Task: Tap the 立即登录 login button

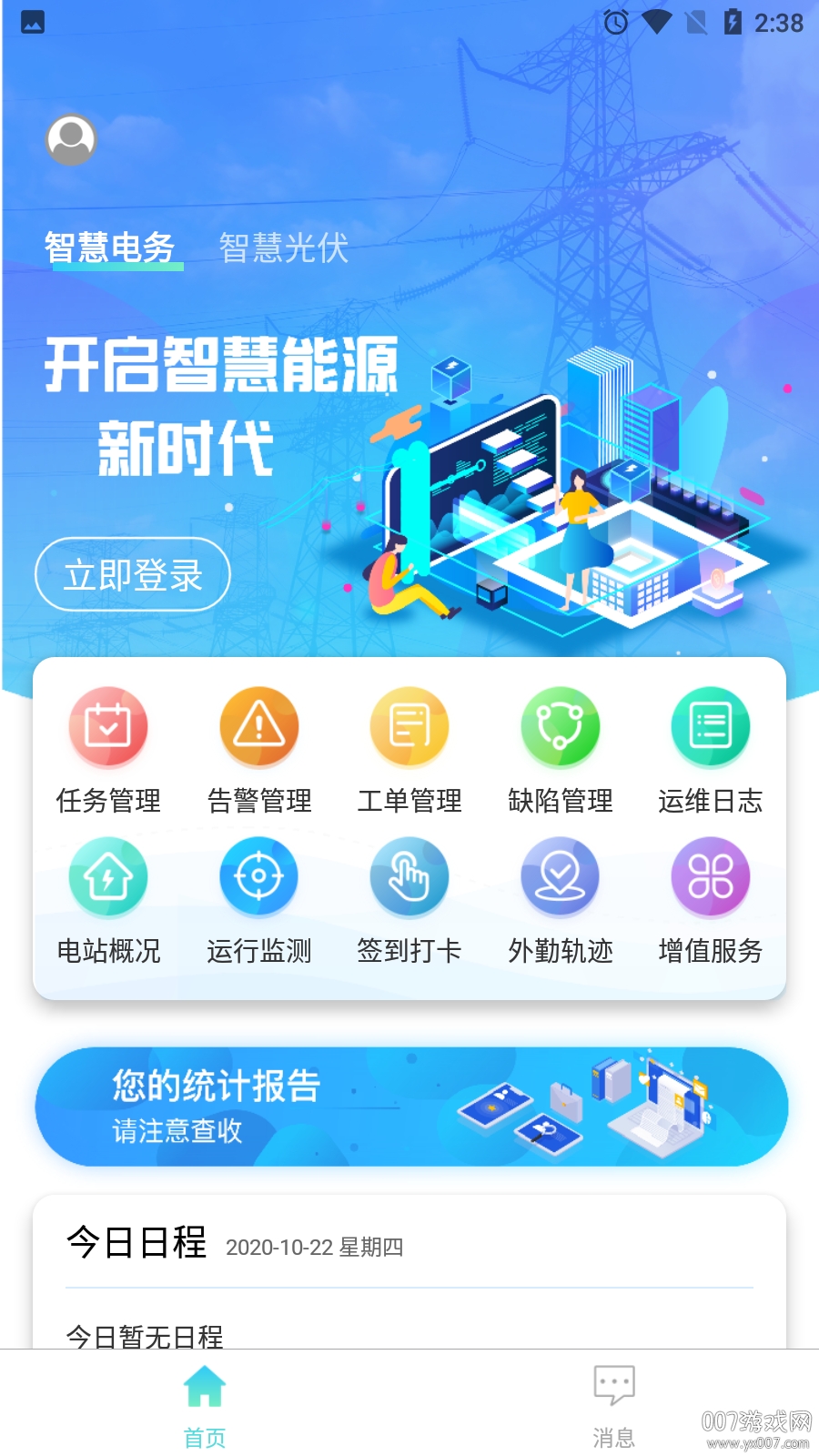Action: pos(133,573)
